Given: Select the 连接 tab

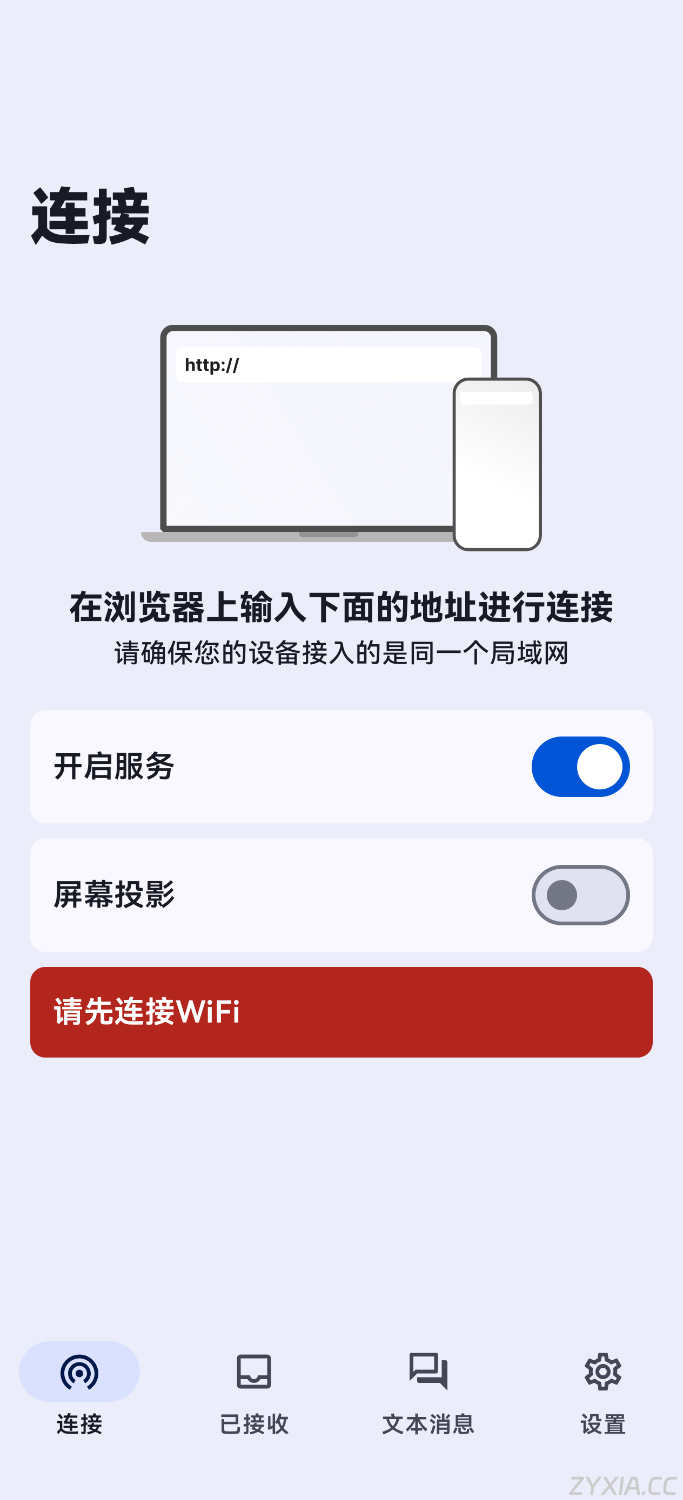Looking at the screenshot, I should [80, 1391].
